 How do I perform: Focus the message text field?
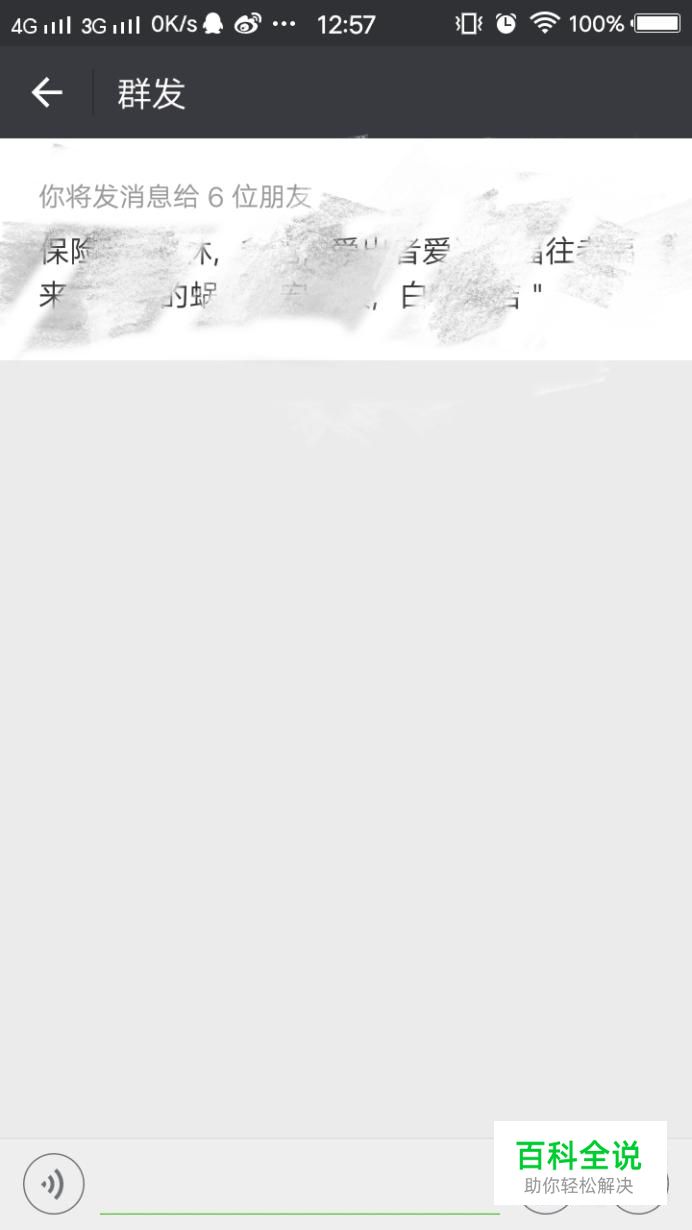[x=299, y=1185]
